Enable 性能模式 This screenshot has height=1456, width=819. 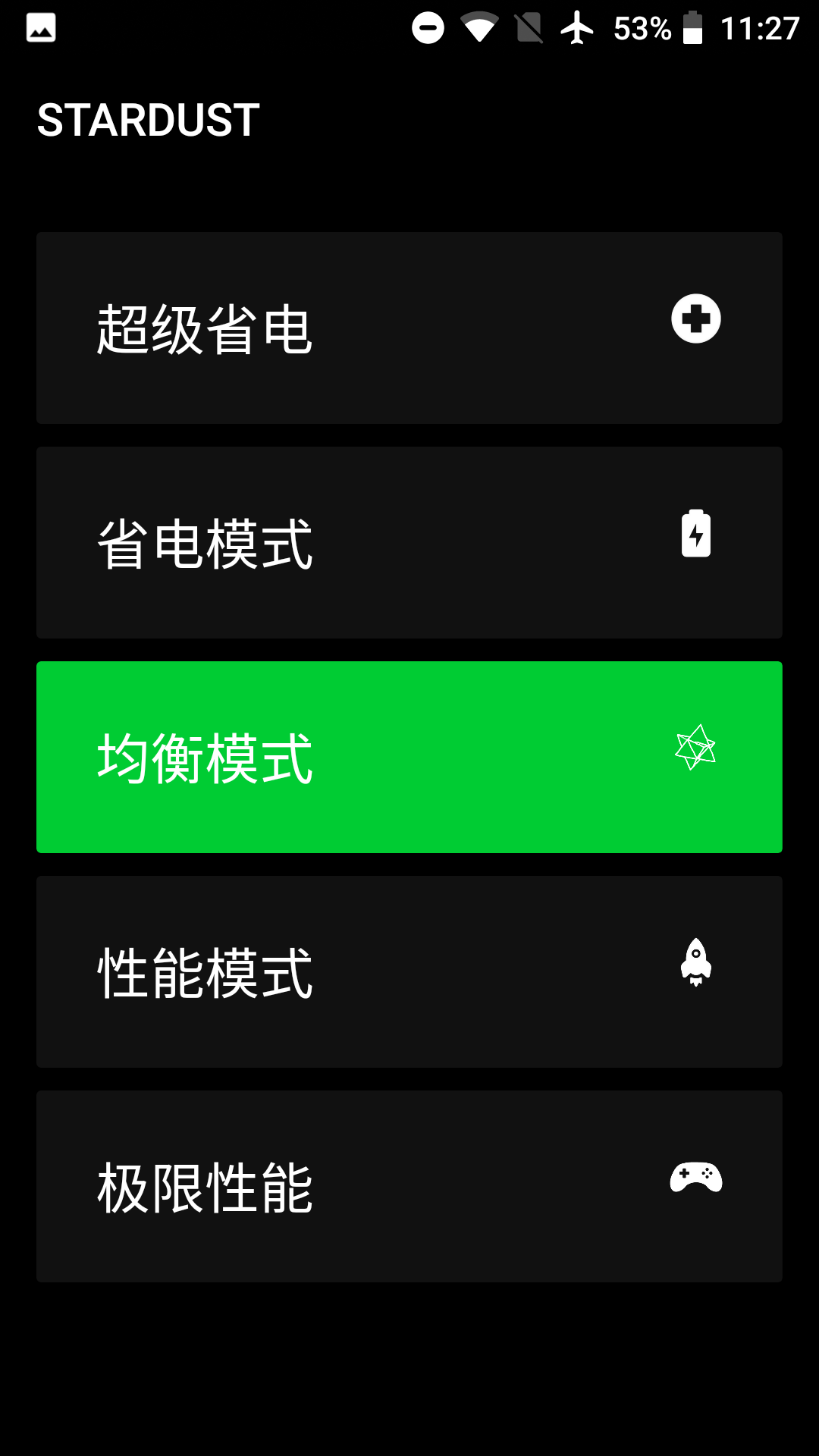point(409,971)
